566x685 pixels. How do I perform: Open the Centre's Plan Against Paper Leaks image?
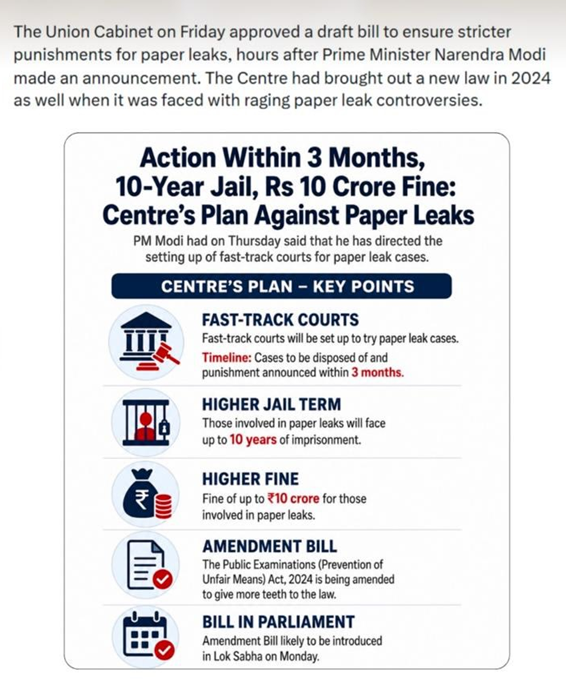point(287,401)
